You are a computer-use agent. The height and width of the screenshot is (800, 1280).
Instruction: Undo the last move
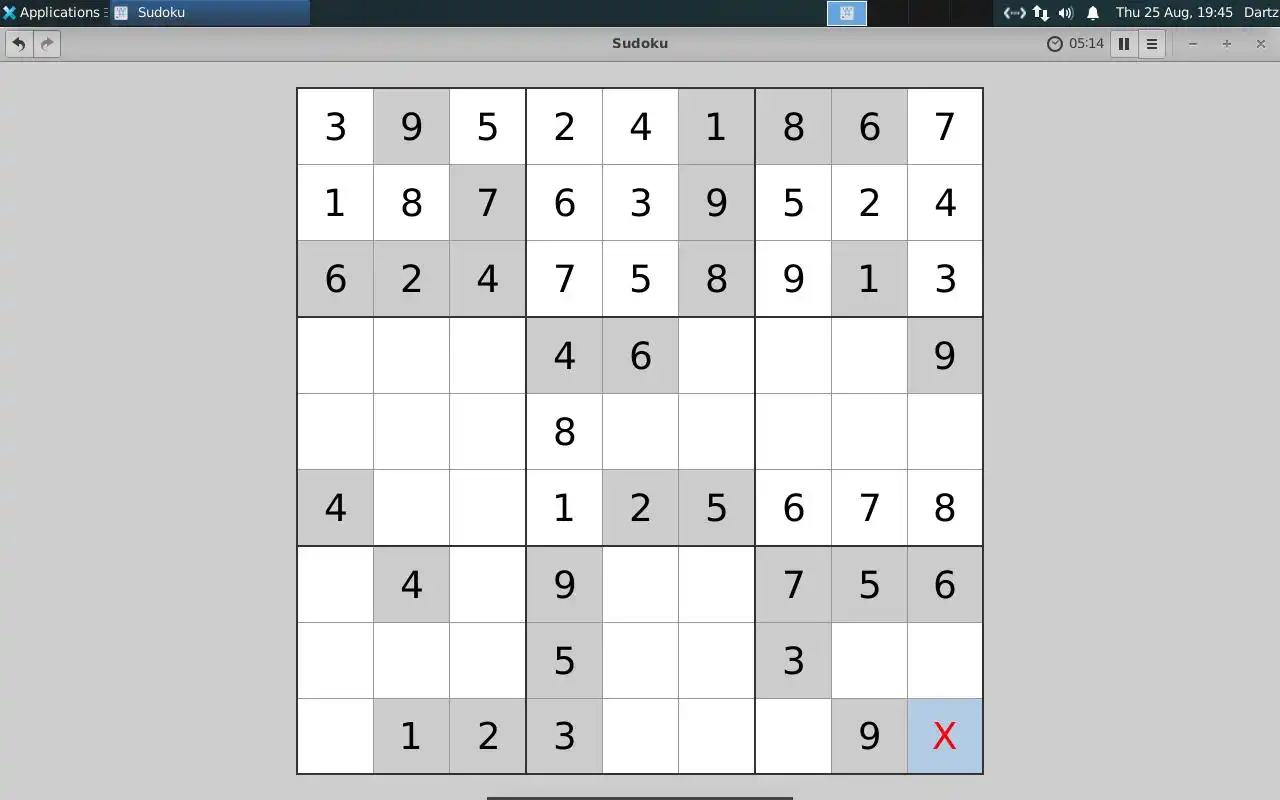point(19,44)
